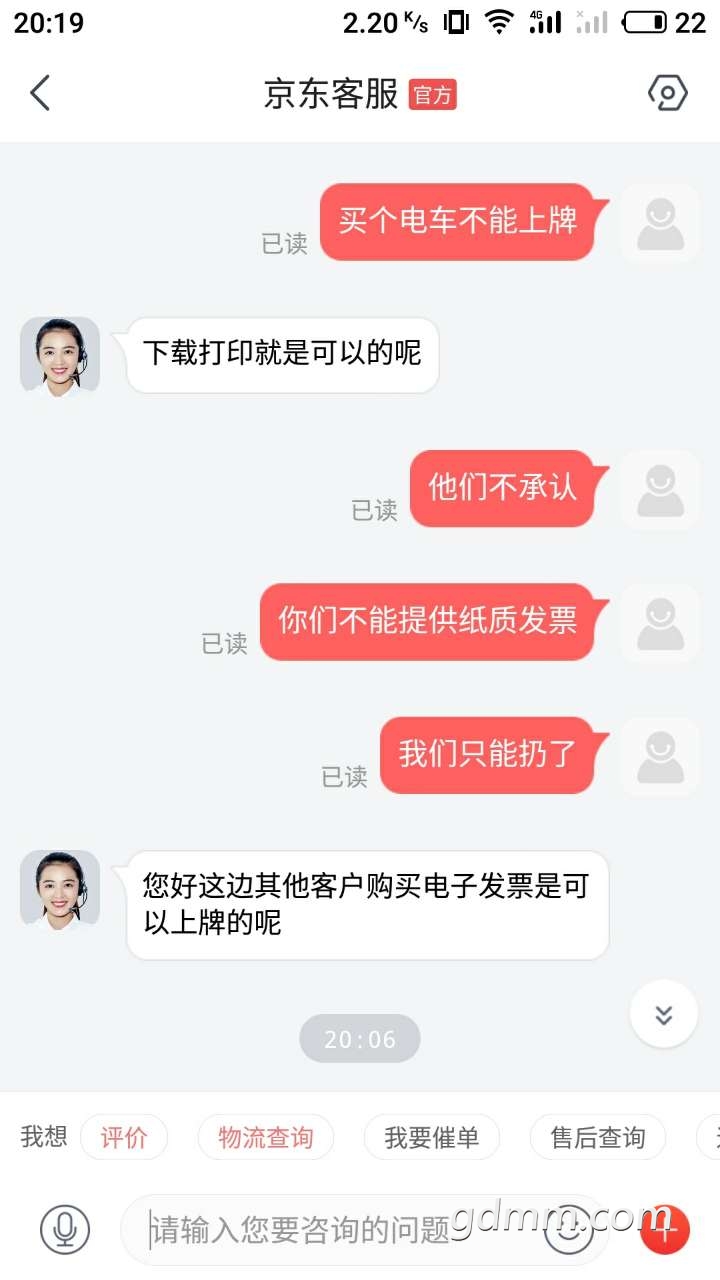Jump to the latest messages
The width and height of the screenshot is (720, 1280).
(x=663, y=1015)
